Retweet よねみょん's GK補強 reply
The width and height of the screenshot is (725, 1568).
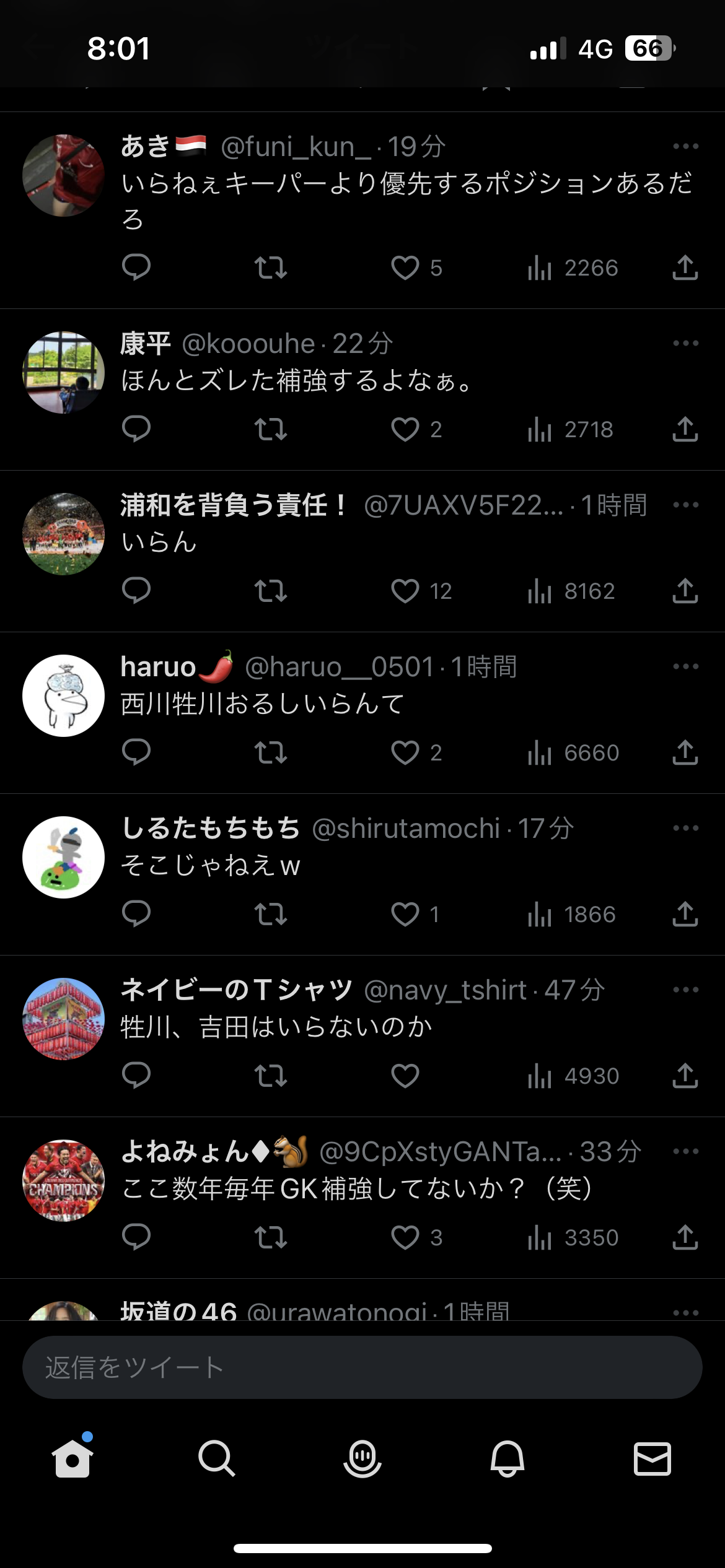(271, 1237)
